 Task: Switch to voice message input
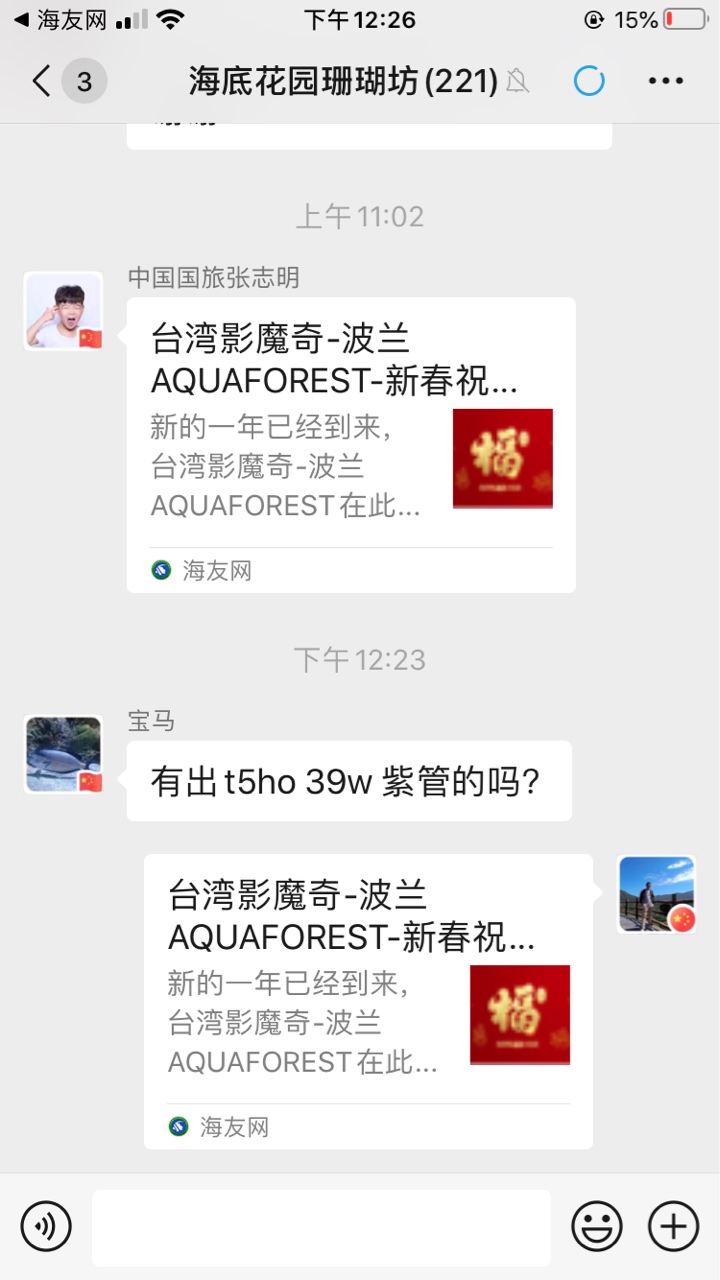coord(46,1227)
